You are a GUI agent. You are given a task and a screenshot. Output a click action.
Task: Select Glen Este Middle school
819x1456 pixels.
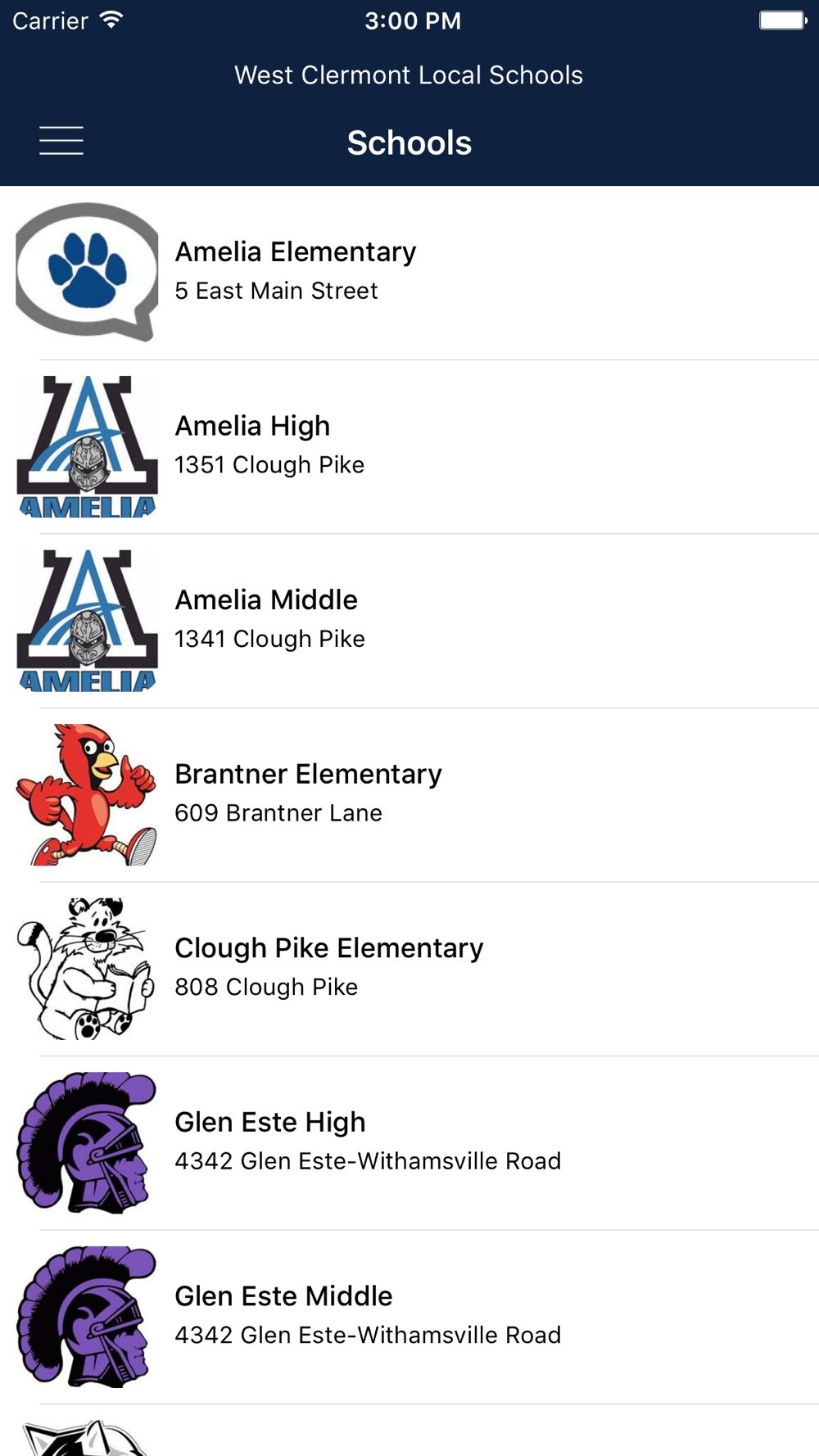coord(409,1317)
